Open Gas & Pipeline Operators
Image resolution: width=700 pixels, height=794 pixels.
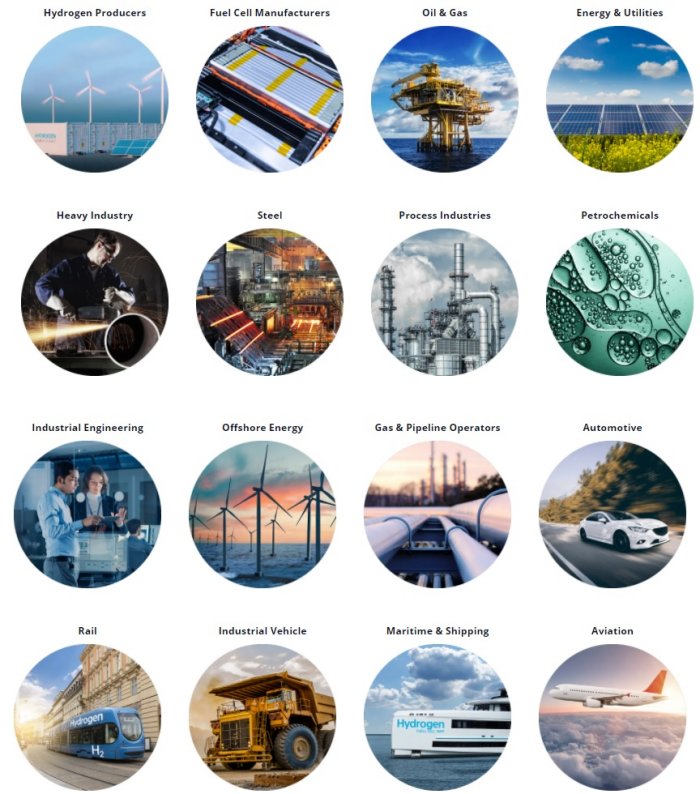[437, 514]
